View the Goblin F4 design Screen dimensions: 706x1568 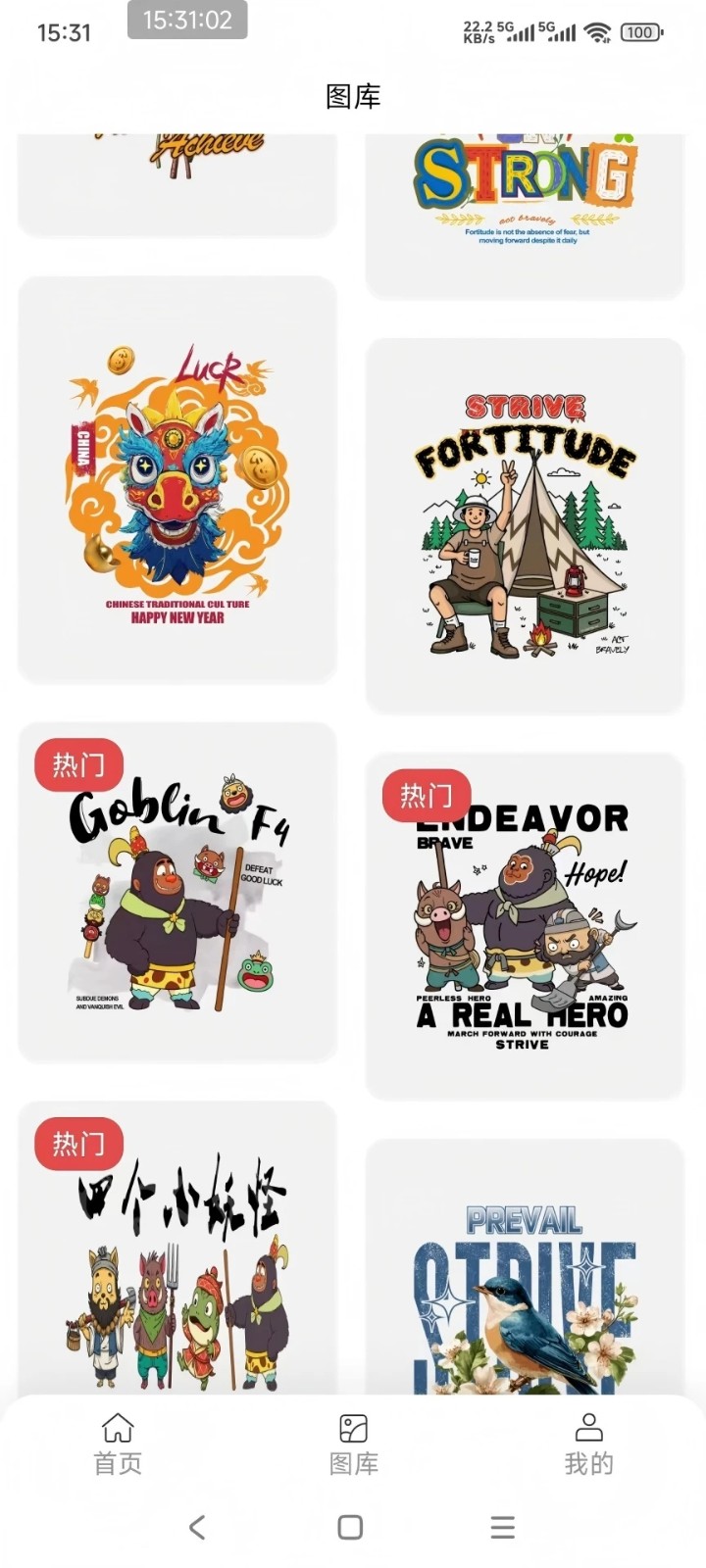177,891
